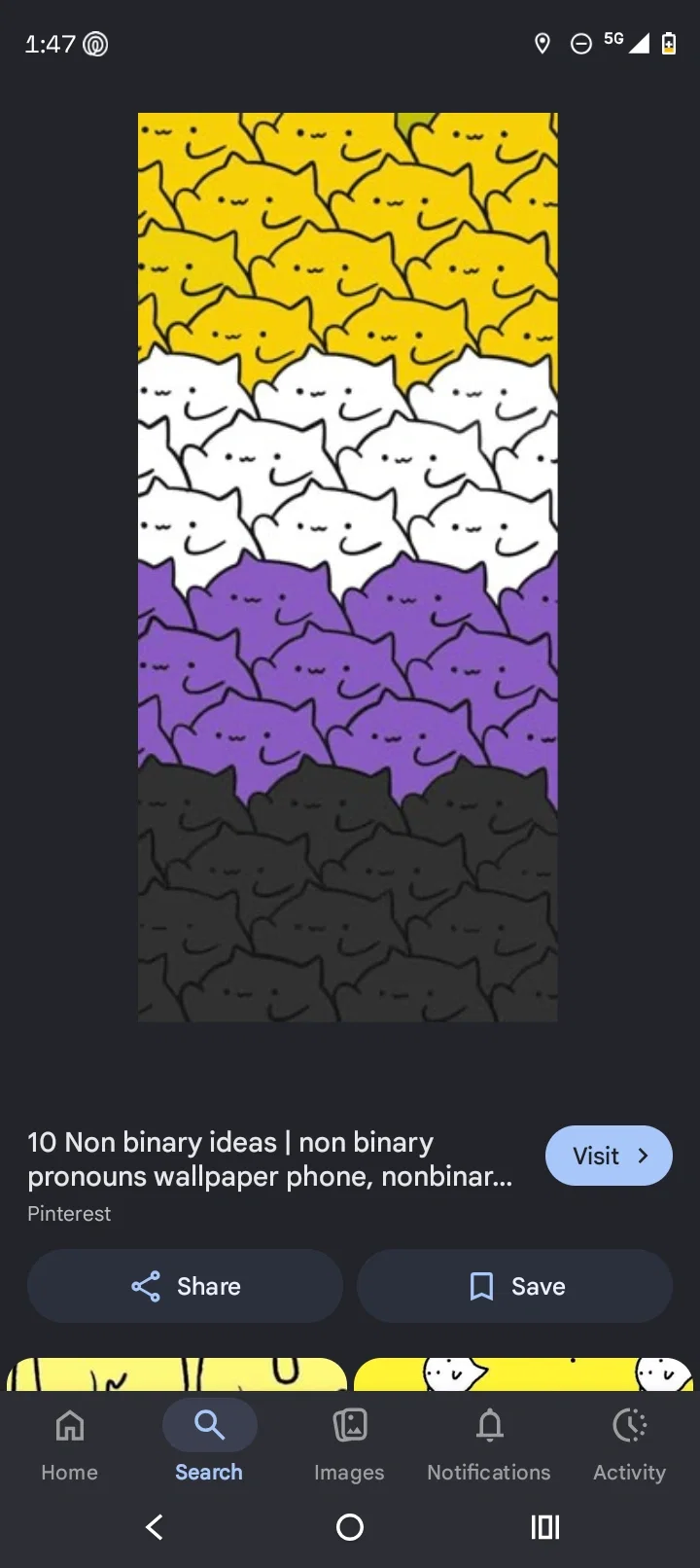
Task: Share this nonbinary cat wallpaper
Action: (x=185, y=1286)
